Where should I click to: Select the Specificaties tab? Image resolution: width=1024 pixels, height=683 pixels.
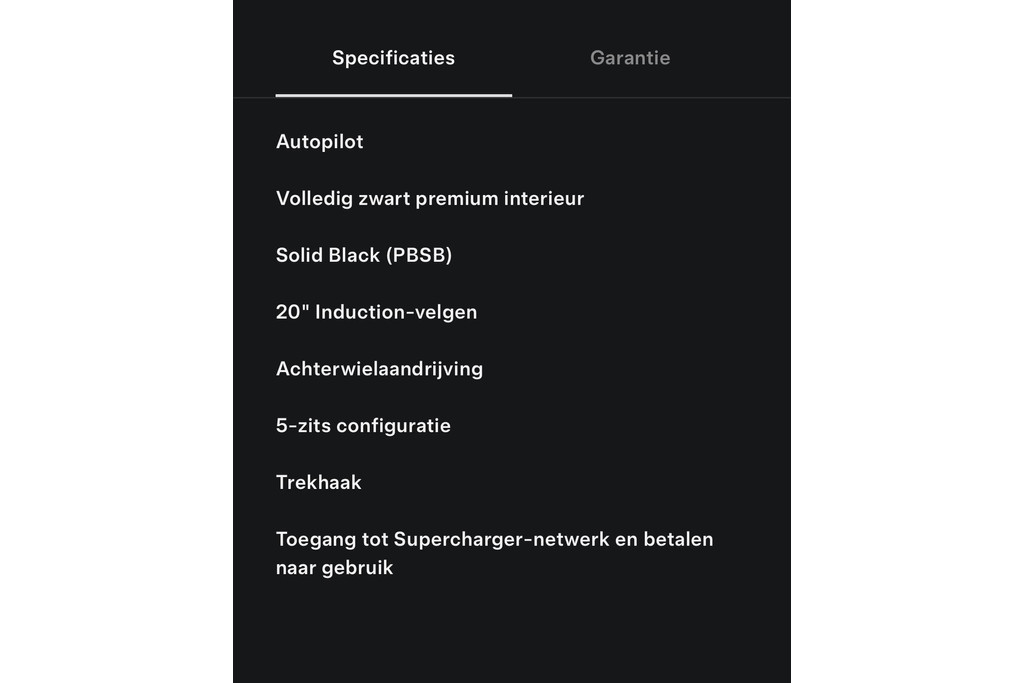click(x=393, y=58)
